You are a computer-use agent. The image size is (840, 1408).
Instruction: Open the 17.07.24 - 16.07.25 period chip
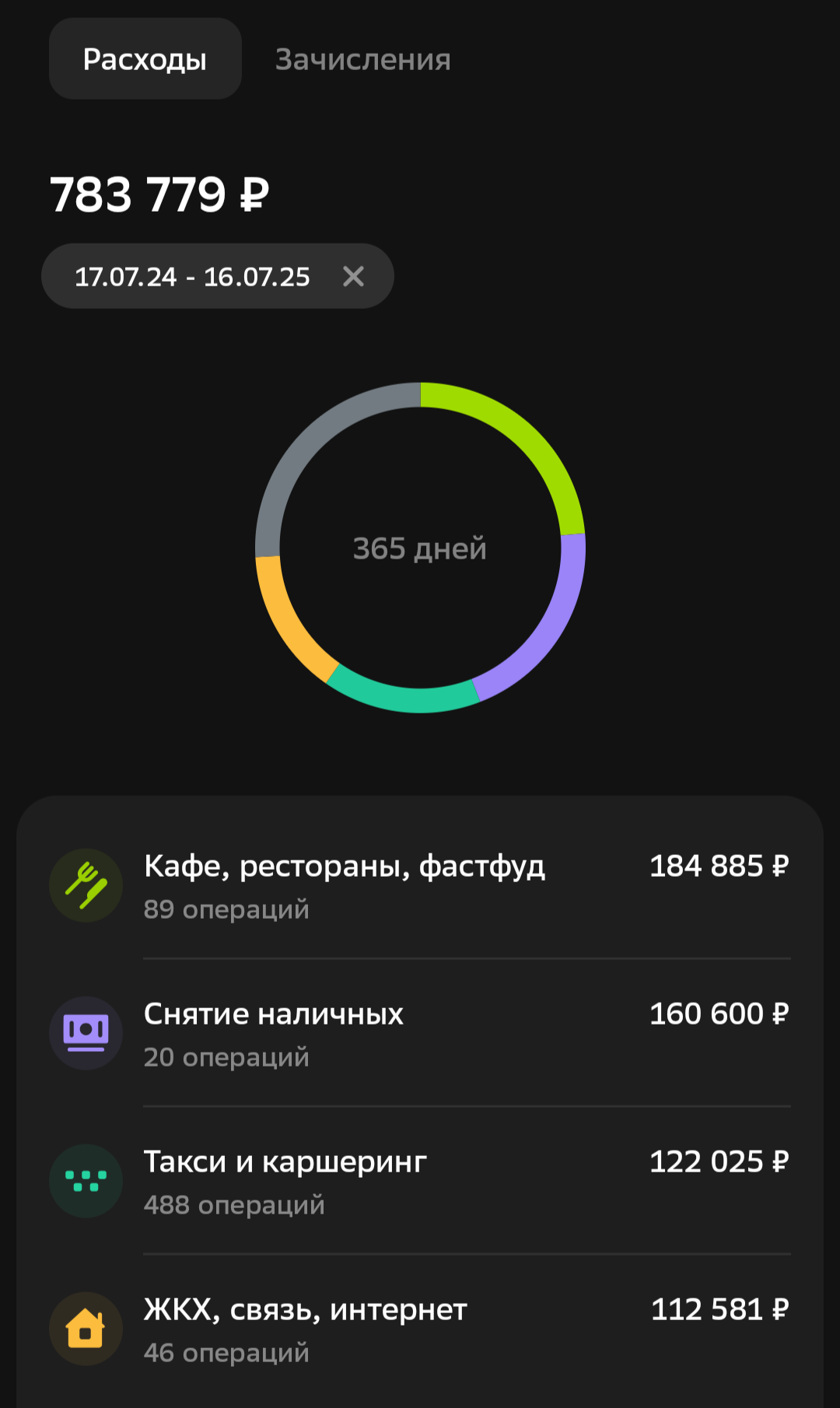[x=192, y=276]
